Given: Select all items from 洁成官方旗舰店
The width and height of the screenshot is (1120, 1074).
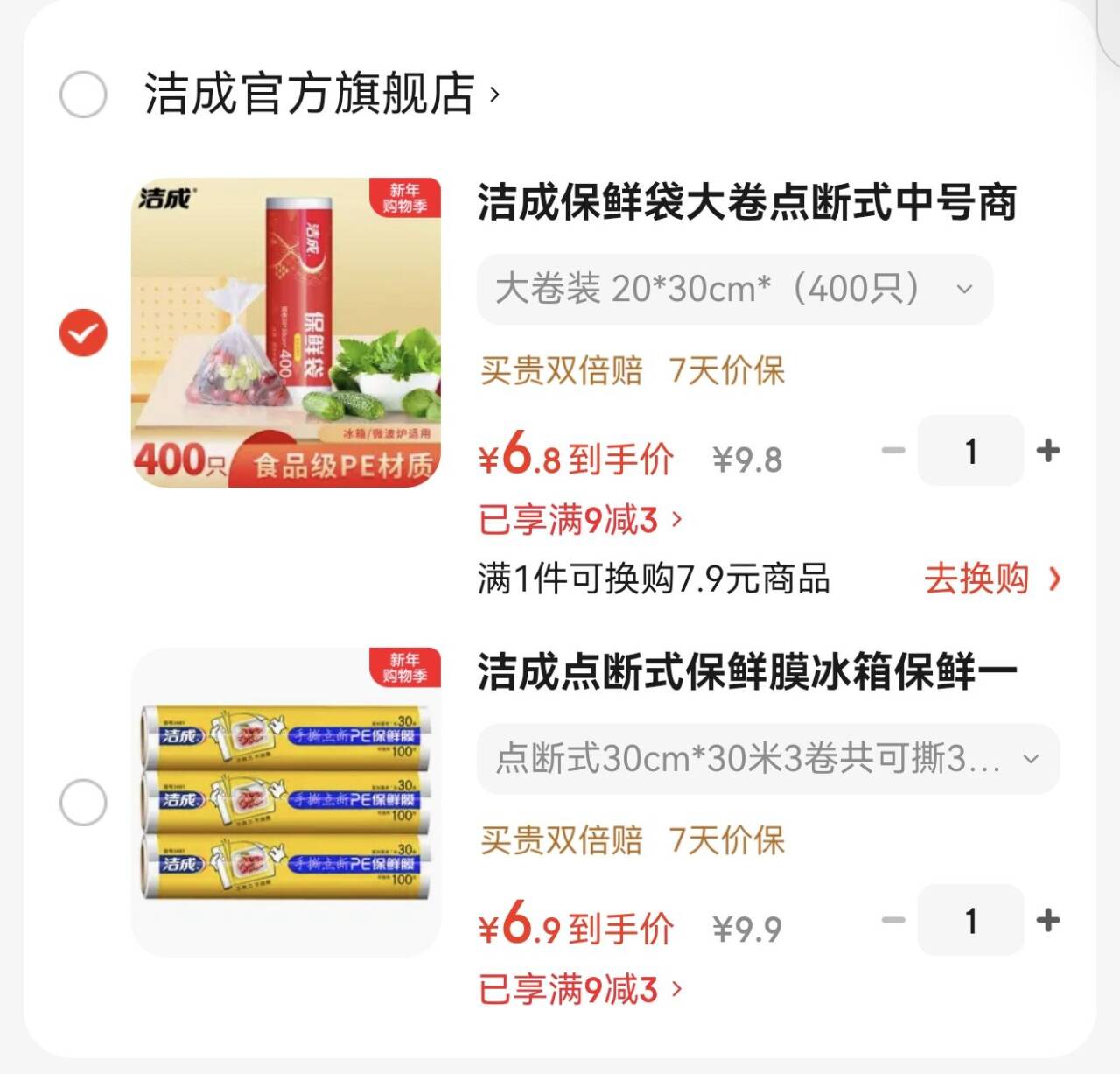Looking at the screenshot, I should 83,95.
